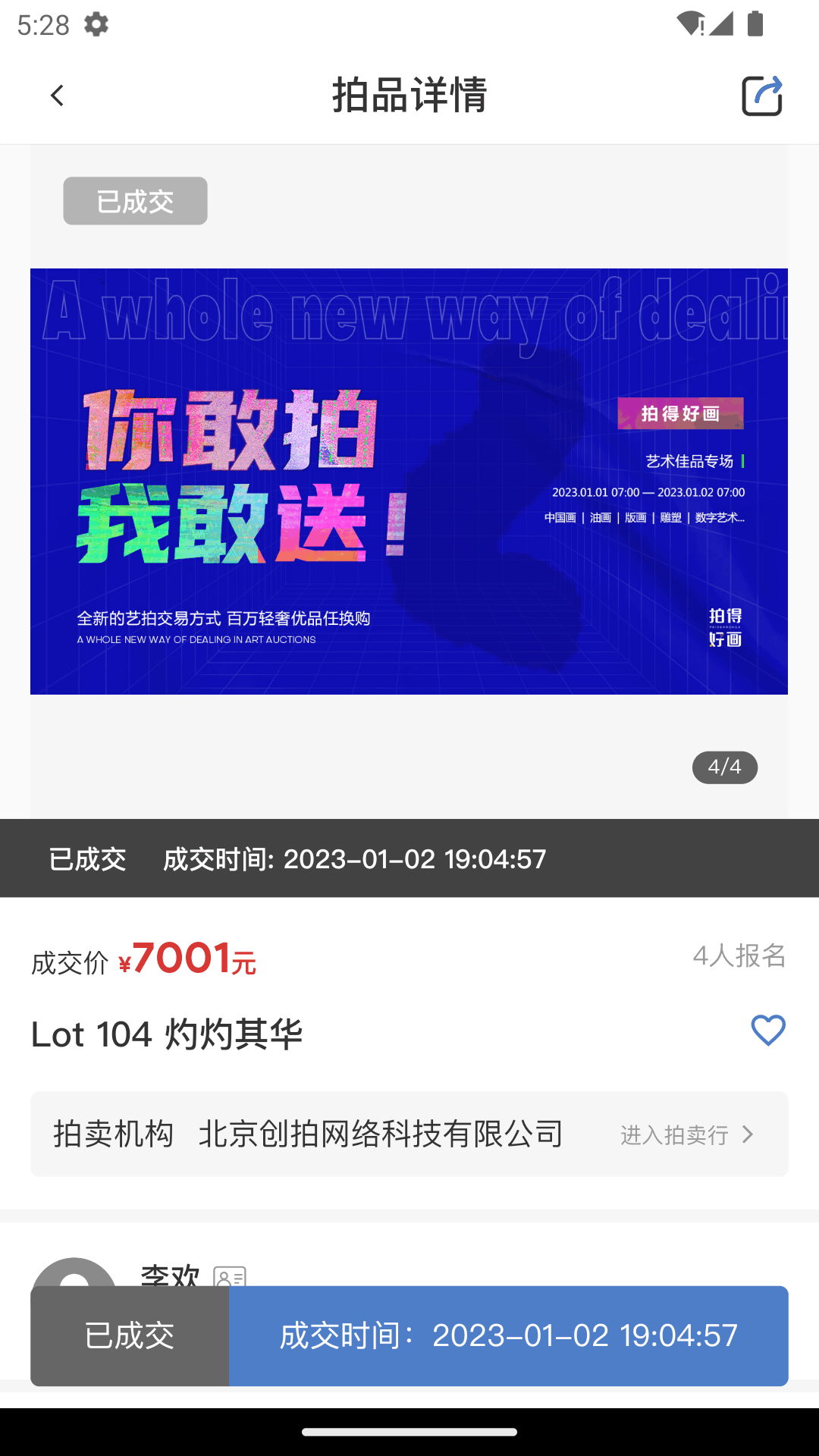The image size is (819, 1456).
Task: Tap the signal strength icon
Action: click(x=723, y=24)
